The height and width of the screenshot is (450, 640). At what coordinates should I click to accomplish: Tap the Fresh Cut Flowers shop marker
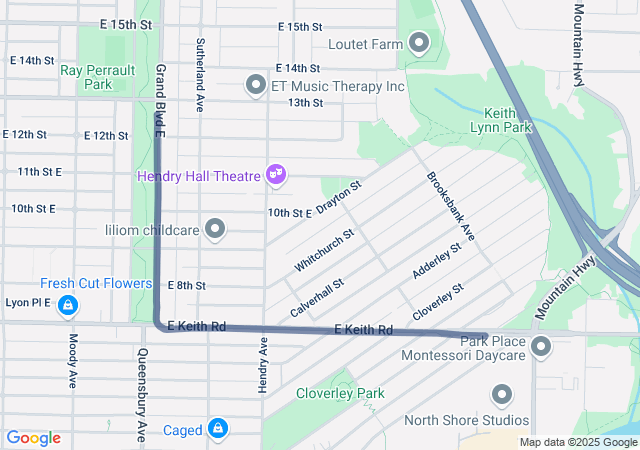(x=67, y=304)
